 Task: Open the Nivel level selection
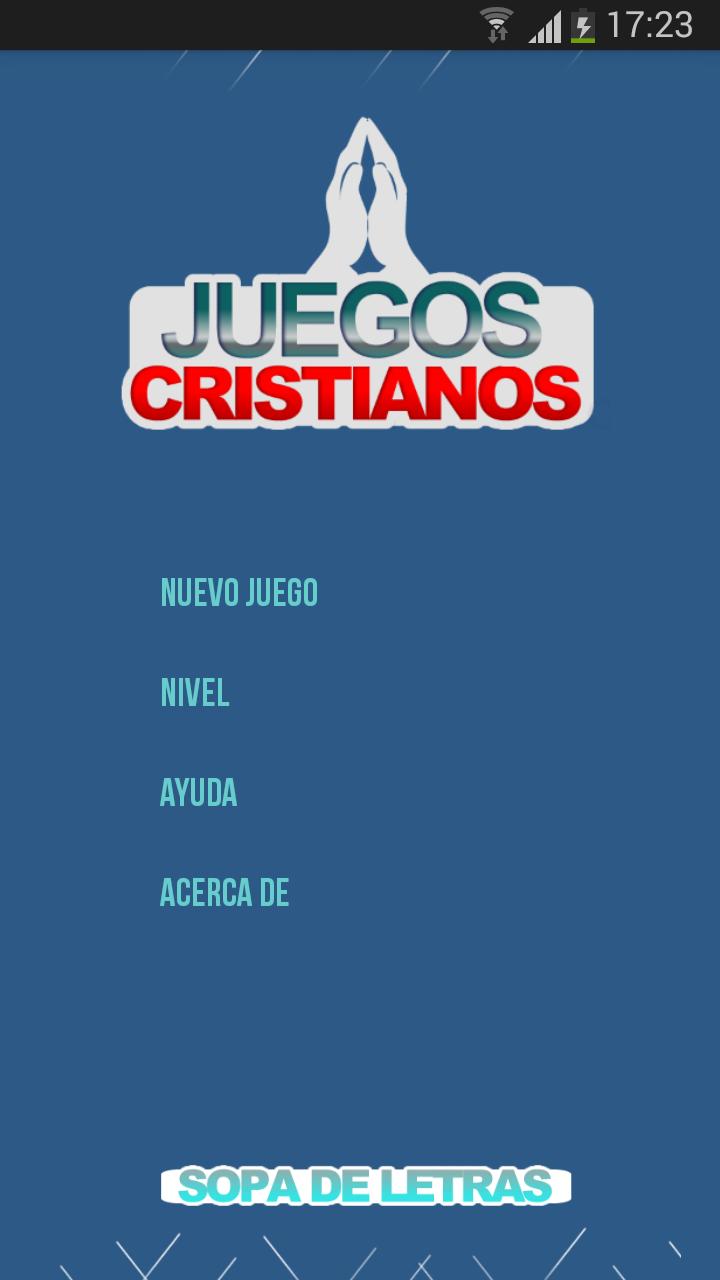click(x=195, y=693)
